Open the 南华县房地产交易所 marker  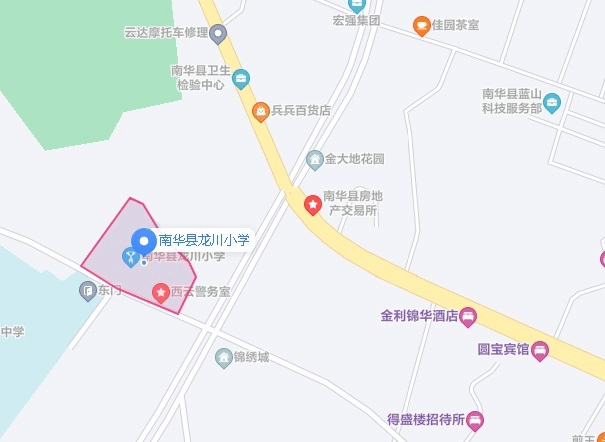(x=313, y=205)
